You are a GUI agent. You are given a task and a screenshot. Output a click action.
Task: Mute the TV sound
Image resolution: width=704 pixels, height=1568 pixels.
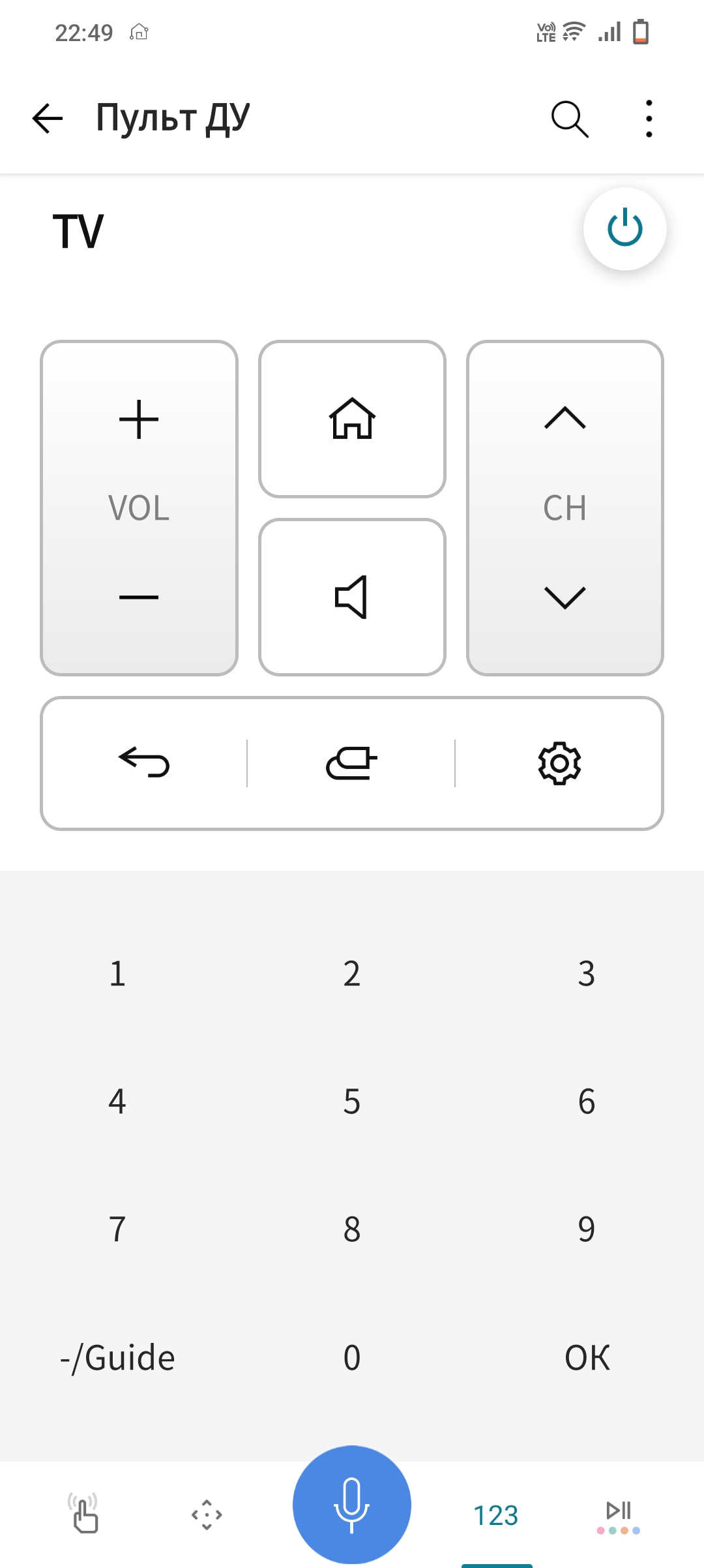point(352,597)
